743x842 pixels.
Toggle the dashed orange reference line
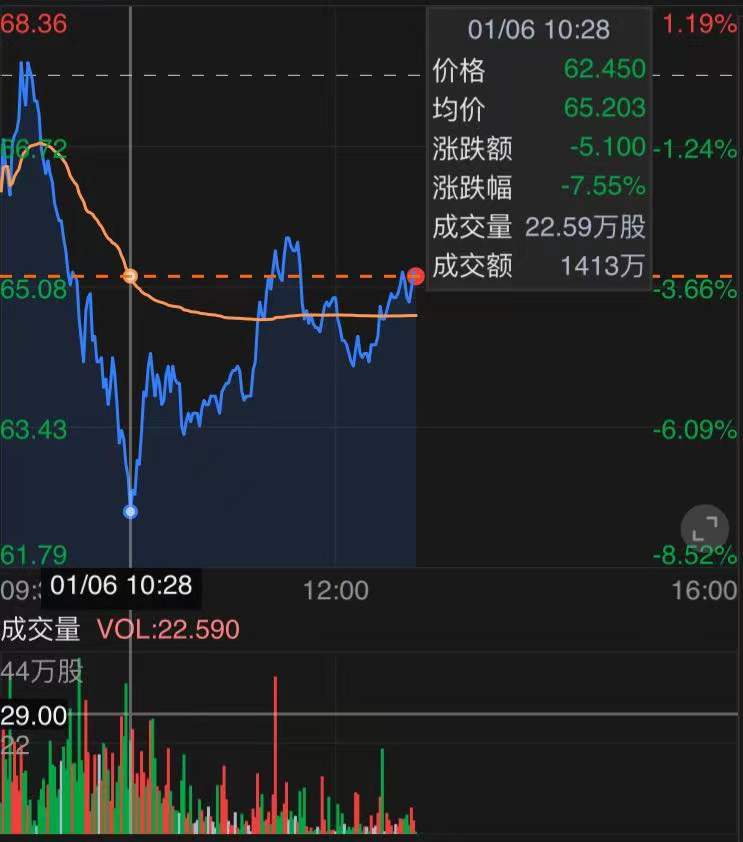pyautogui.click(x=250, y=277)
